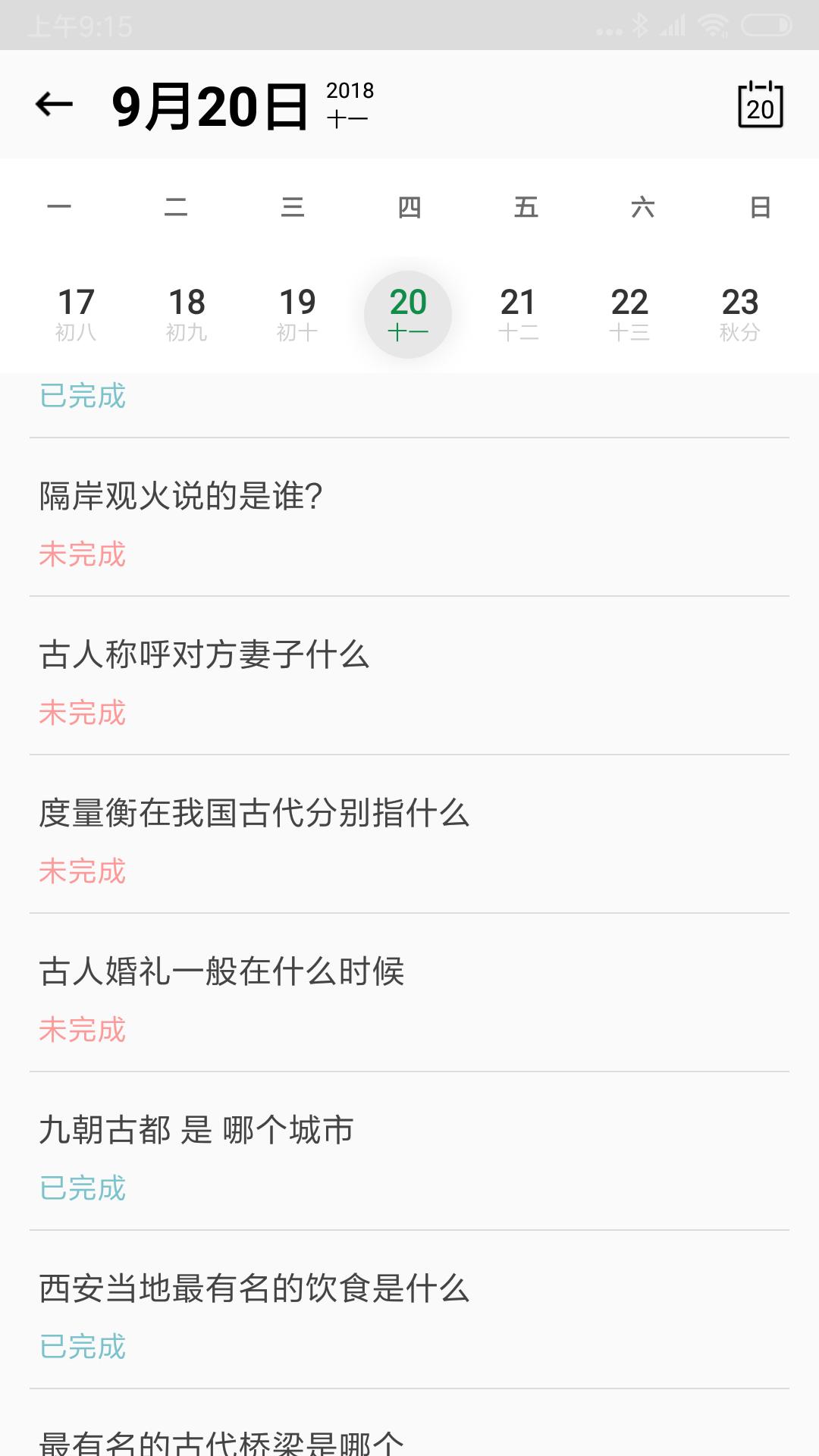This screenshot has width=819, height=1456.
Task: Tap weekday header 四
Action: coord(410,206)
